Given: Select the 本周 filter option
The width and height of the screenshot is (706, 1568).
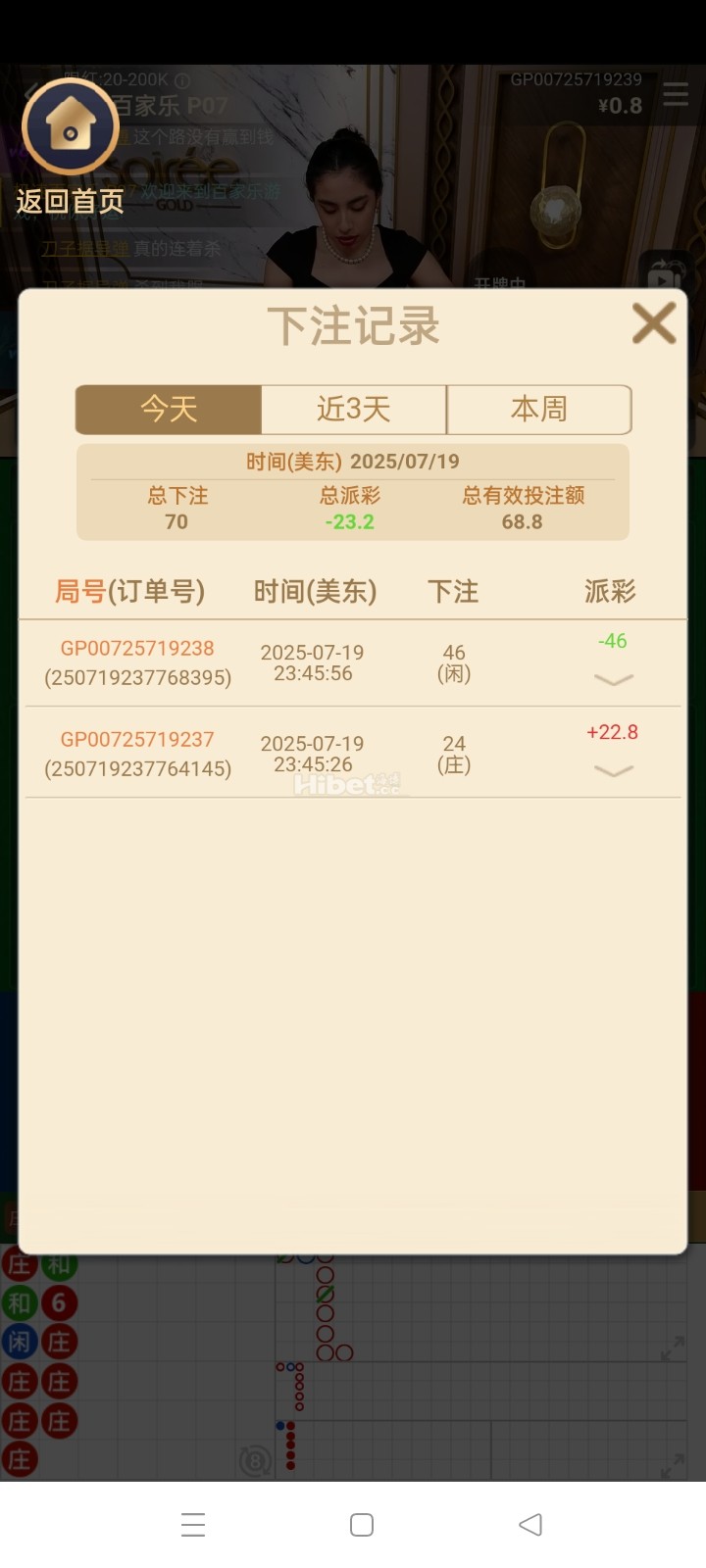Looking at the screenshot, I should click(538, 410).
